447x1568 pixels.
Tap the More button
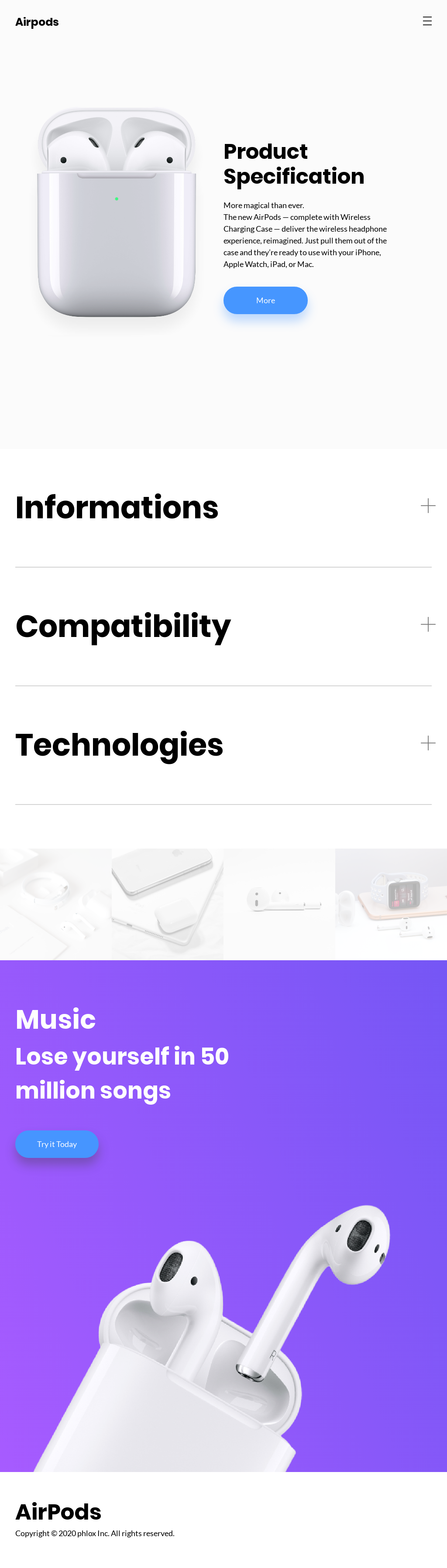[x=265, y=300]
